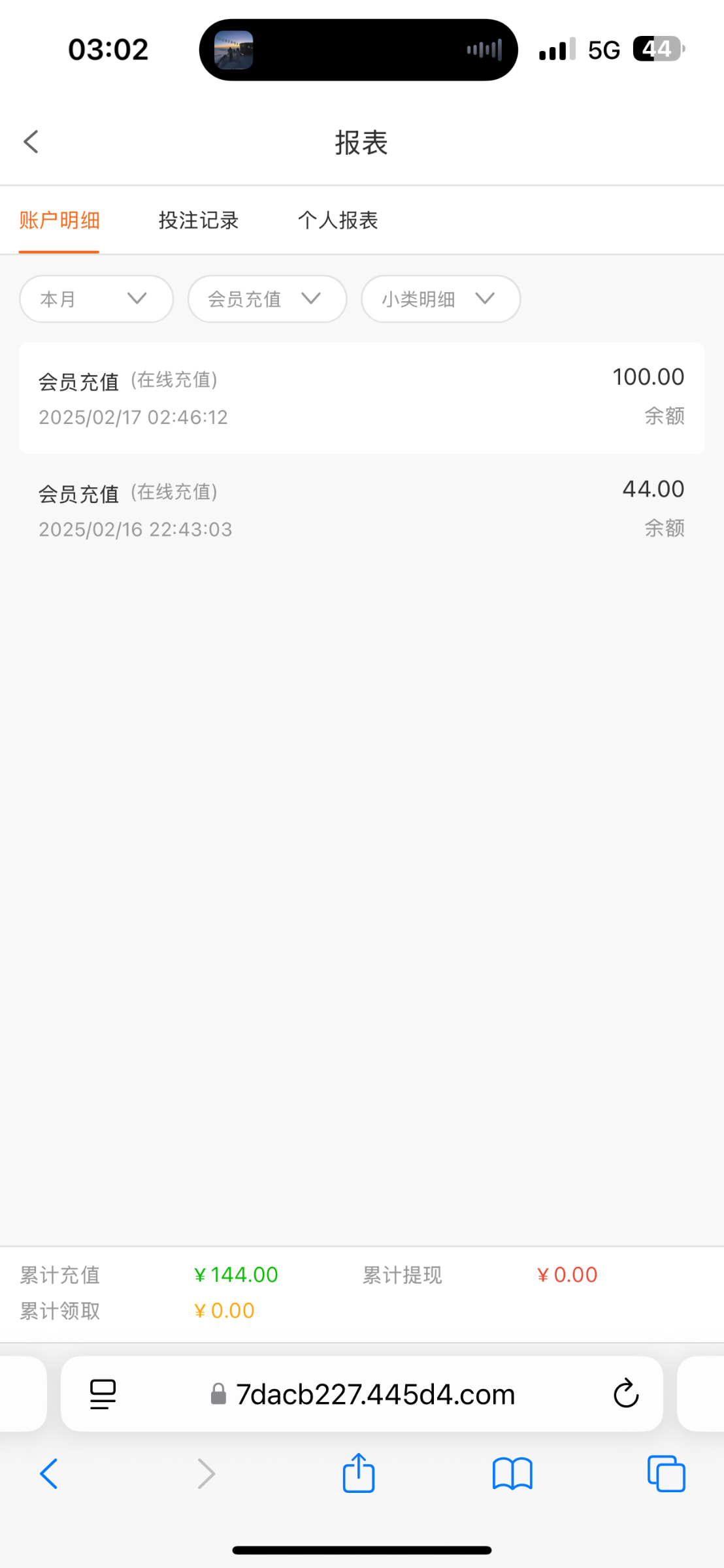Open the 44.00 会员充值 record

click(361, 510)
